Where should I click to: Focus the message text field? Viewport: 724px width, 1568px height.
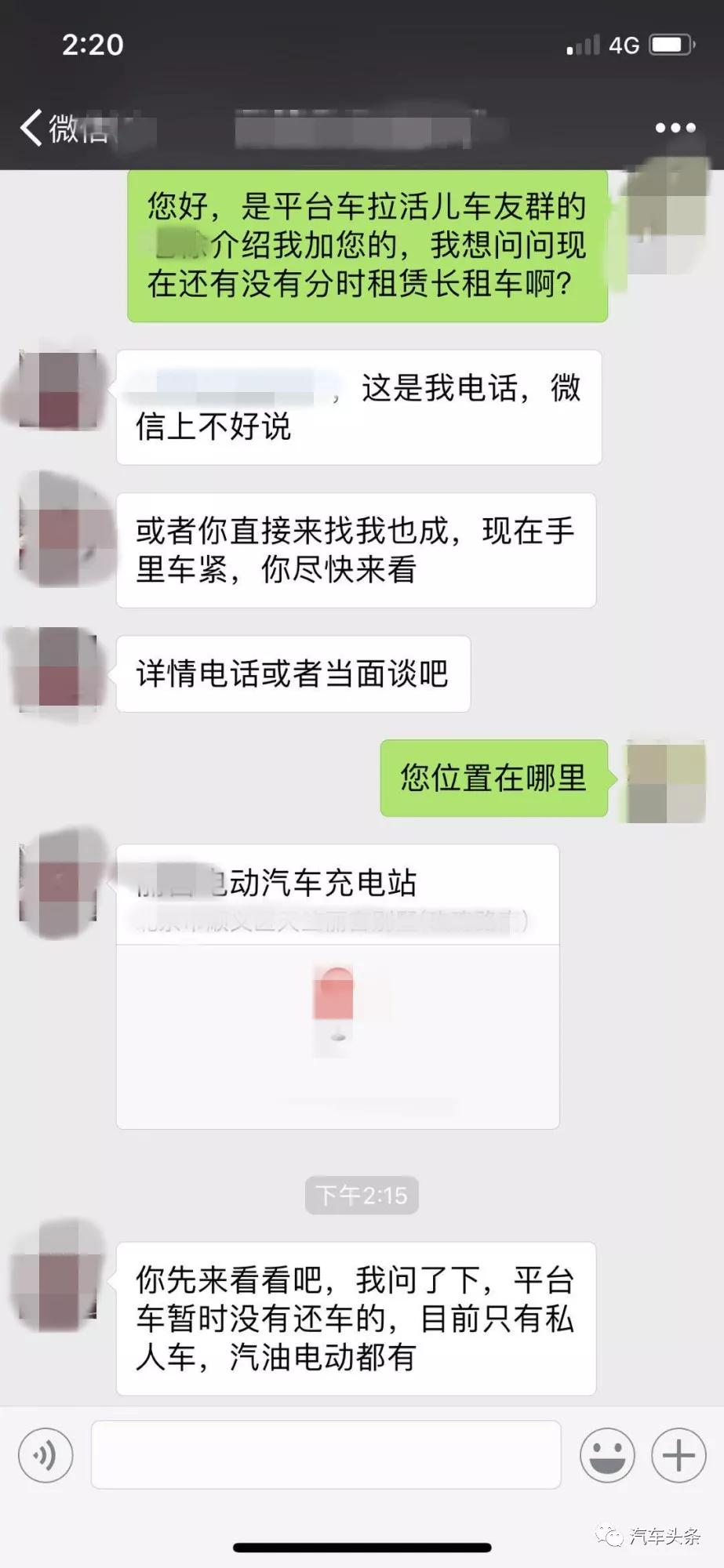tap(326, 1455)
